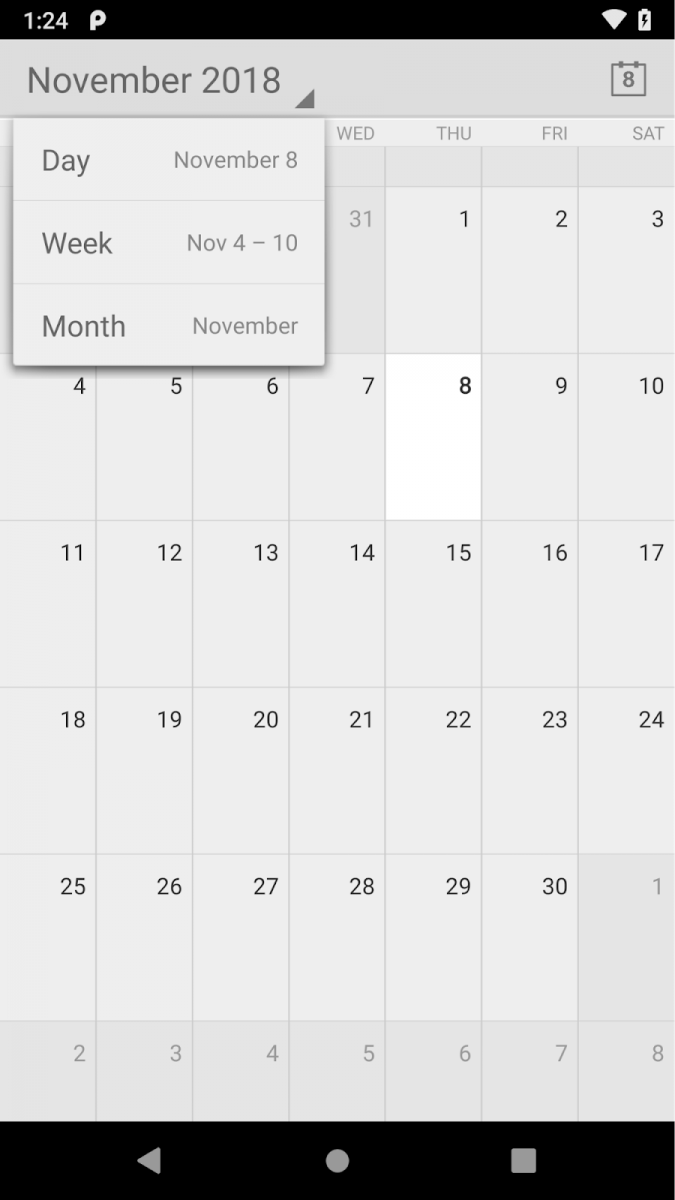The height and width of the screenshot is (1200, 675).
Task: Select the Day view option
Action: (x=168, y=160)
